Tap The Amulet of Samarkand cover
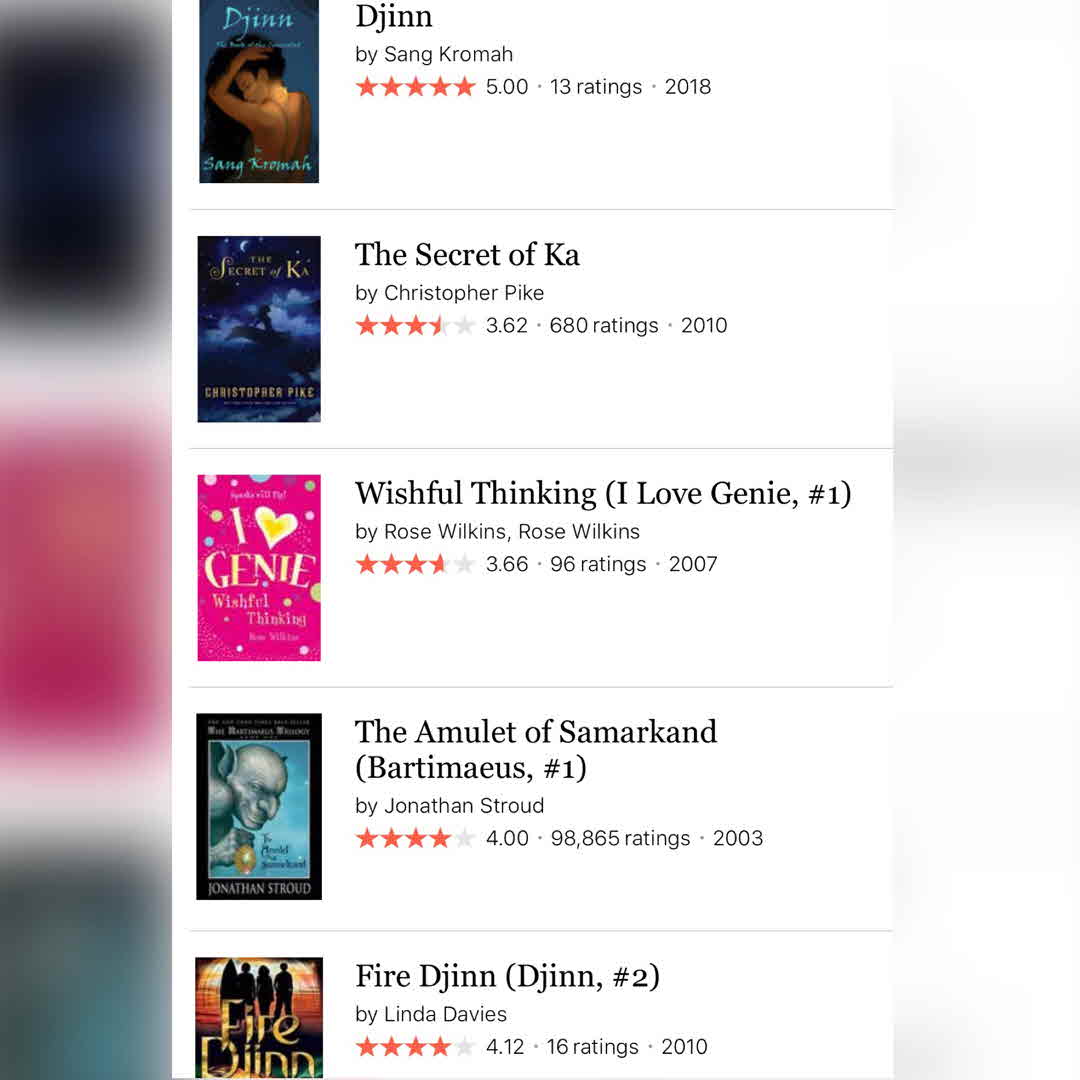 259,806
